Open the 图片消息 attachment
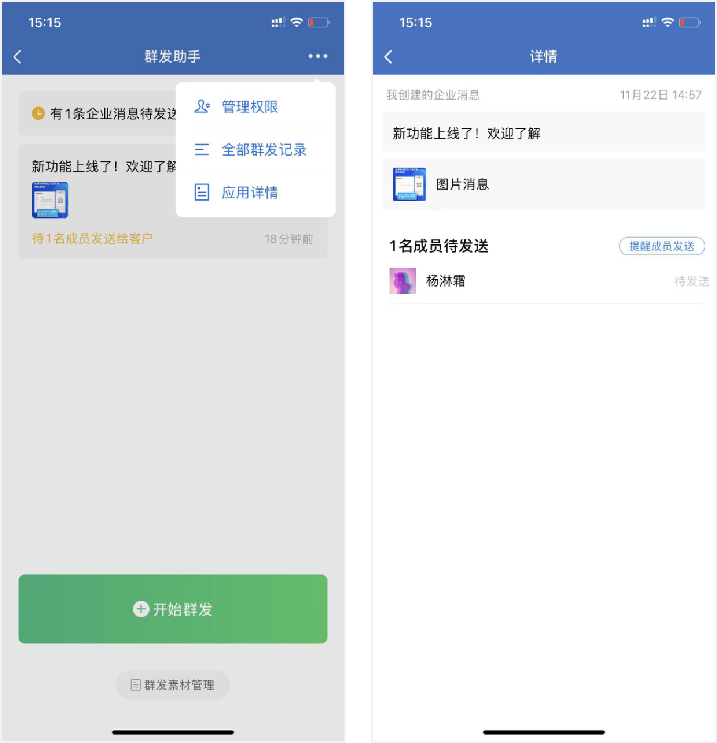Screen dimensions: 717x743 pyautogui.click(x=544, y=185)
